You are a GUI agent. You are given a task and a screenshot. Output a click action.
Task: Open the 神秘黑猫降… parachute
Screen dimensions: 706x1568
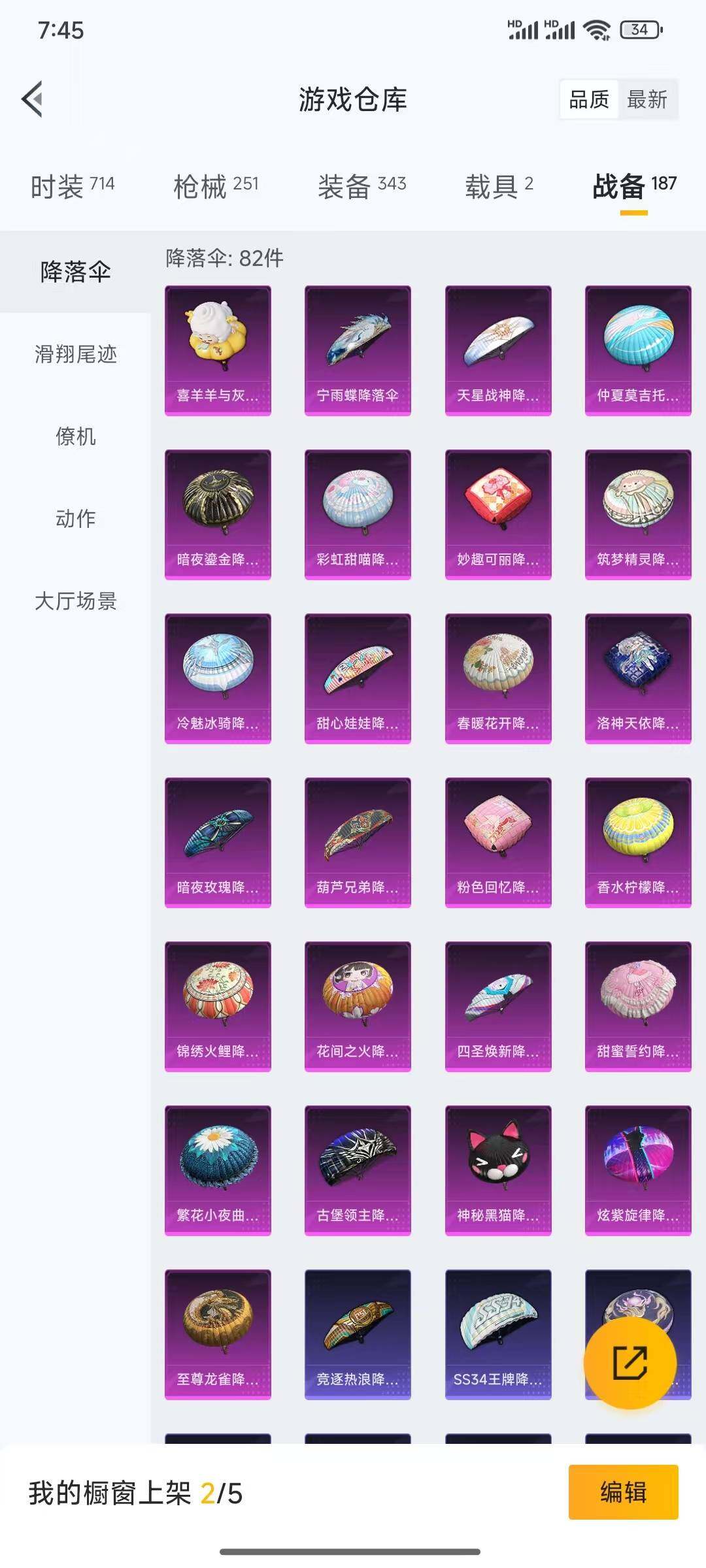[x=498, y=1170]
